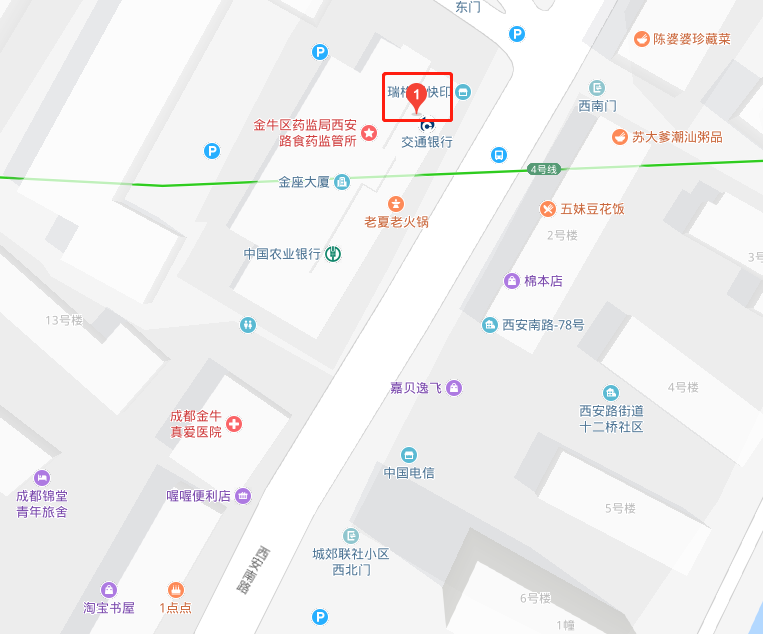This screenshot has width=763, height=634.
Task: Select 城郊联社小区西北门 gate marker
Action: click(350, 536)
